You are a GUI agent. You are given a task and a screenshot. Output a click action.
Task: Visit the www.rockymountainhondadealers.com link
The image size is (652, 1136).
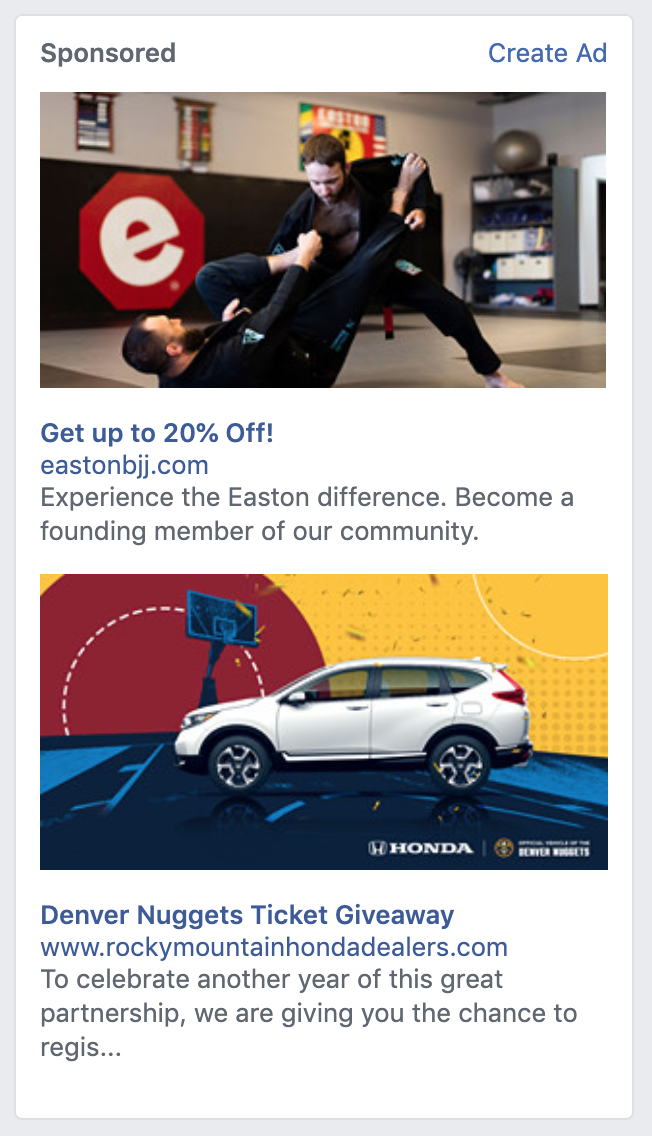tap(273, 946)
